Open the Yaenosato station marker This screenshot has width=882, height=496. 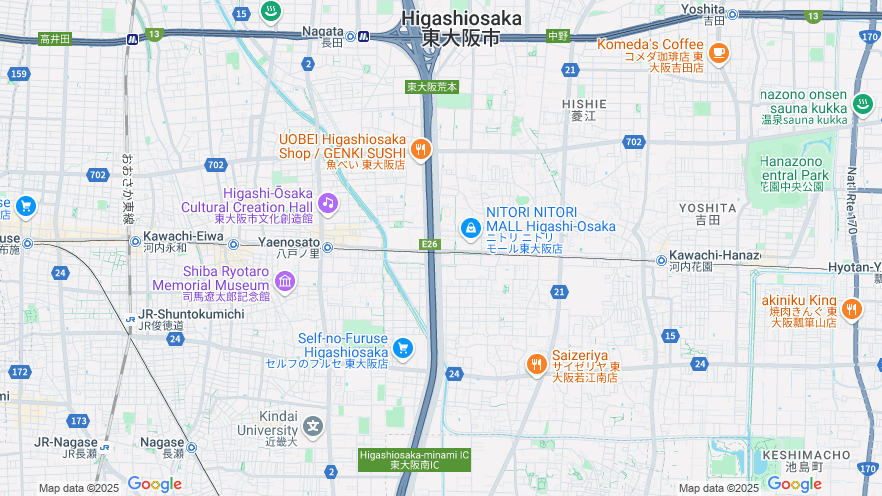pyautogui.click(x=233, y=243)
